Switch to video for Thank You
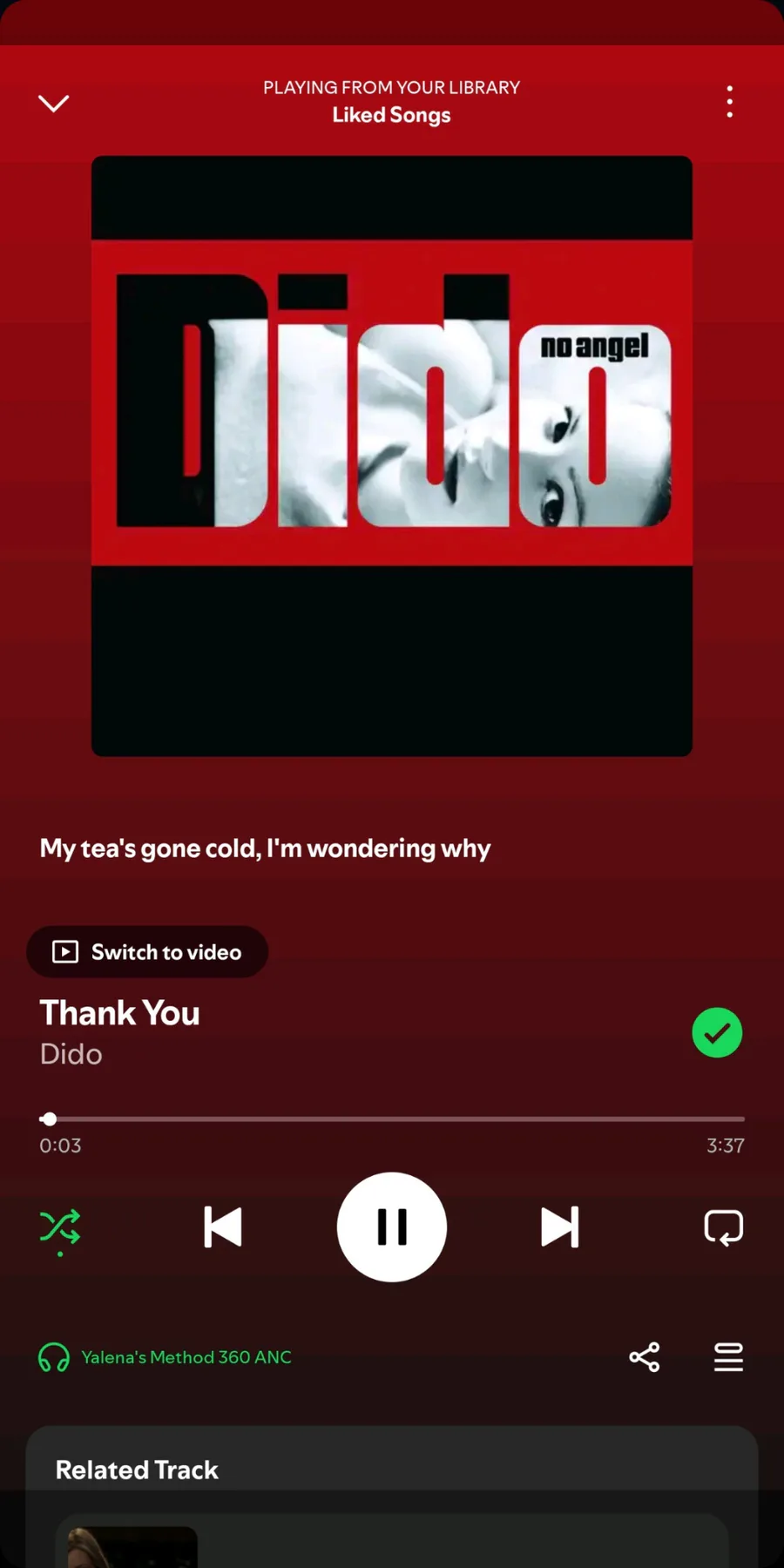 tap(147, 951)
